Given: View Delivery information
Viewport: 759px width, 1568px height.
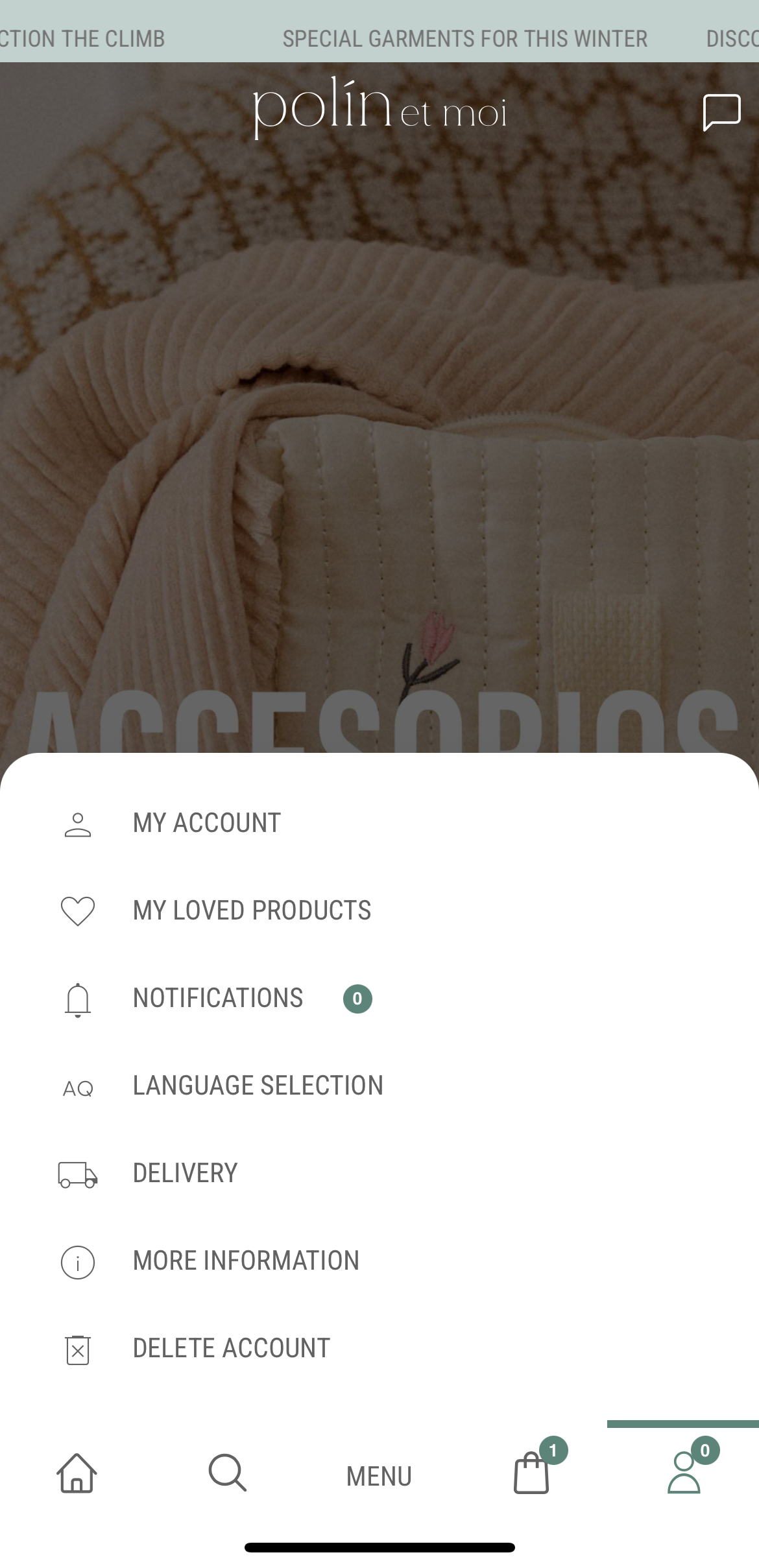Looking at the screenshot, I should (x=185, y=1173).
